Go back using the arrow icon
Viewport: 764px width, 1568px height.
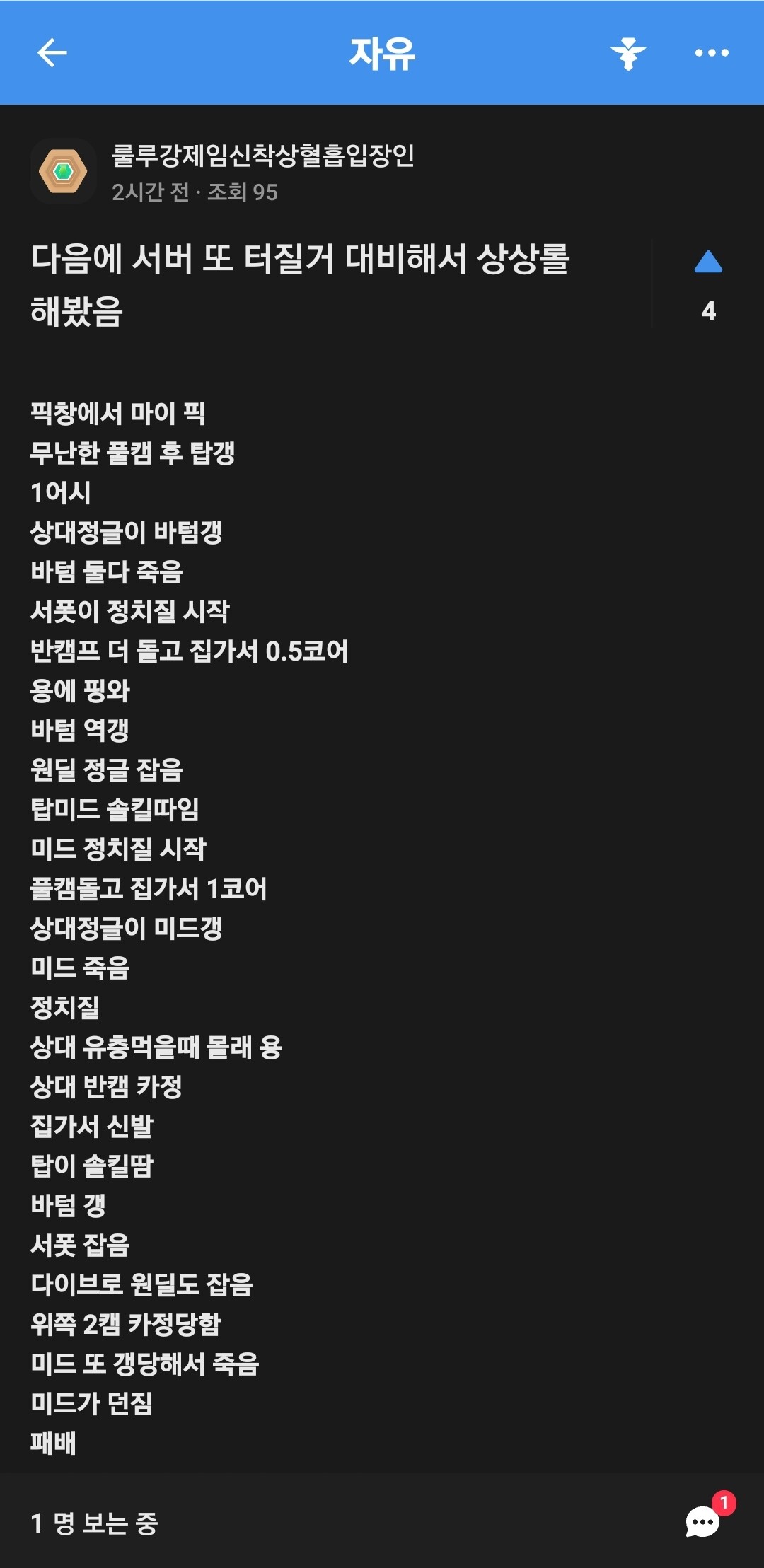(x=52, y=53)
